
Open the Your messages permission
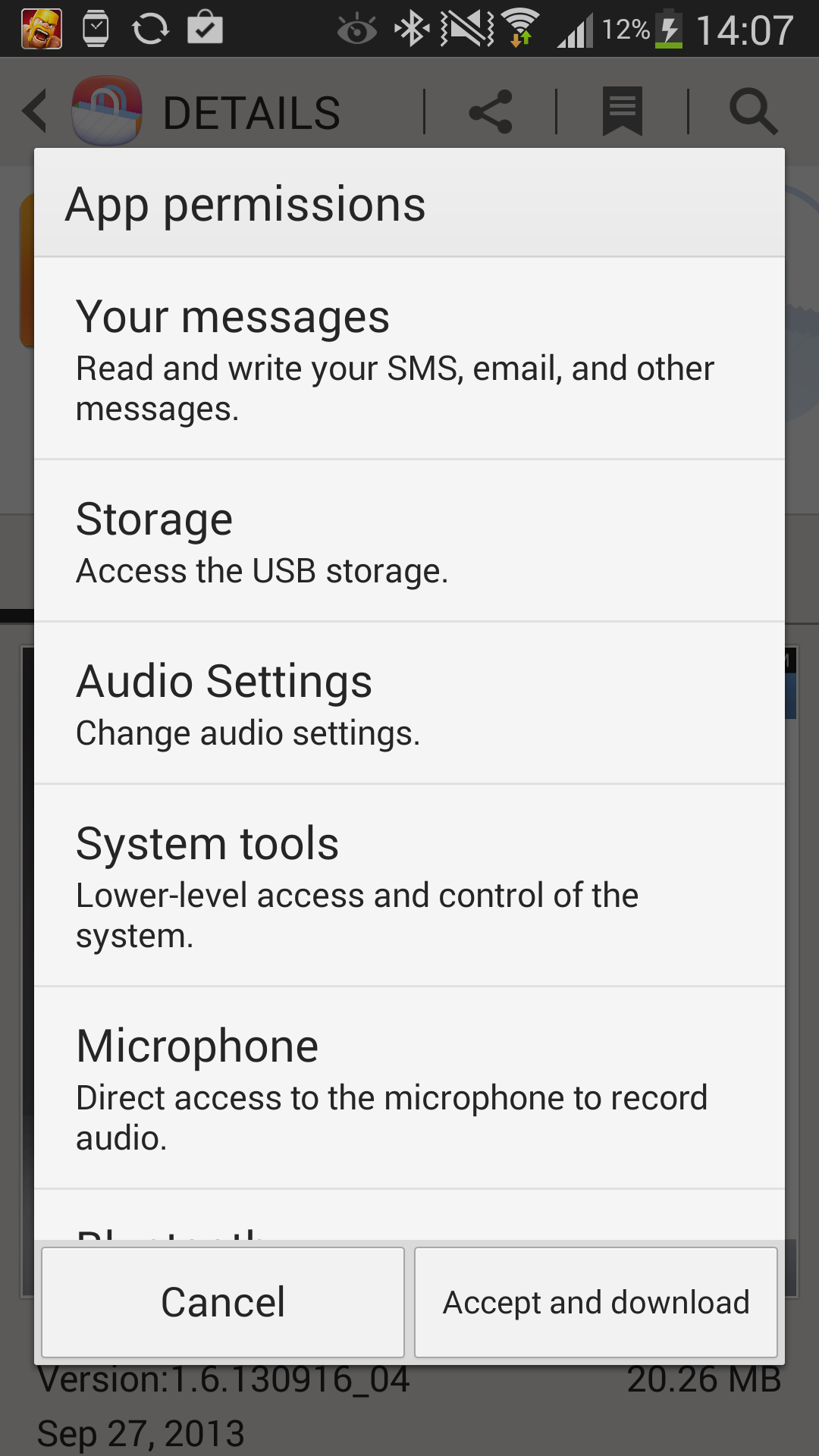[409, 359]
